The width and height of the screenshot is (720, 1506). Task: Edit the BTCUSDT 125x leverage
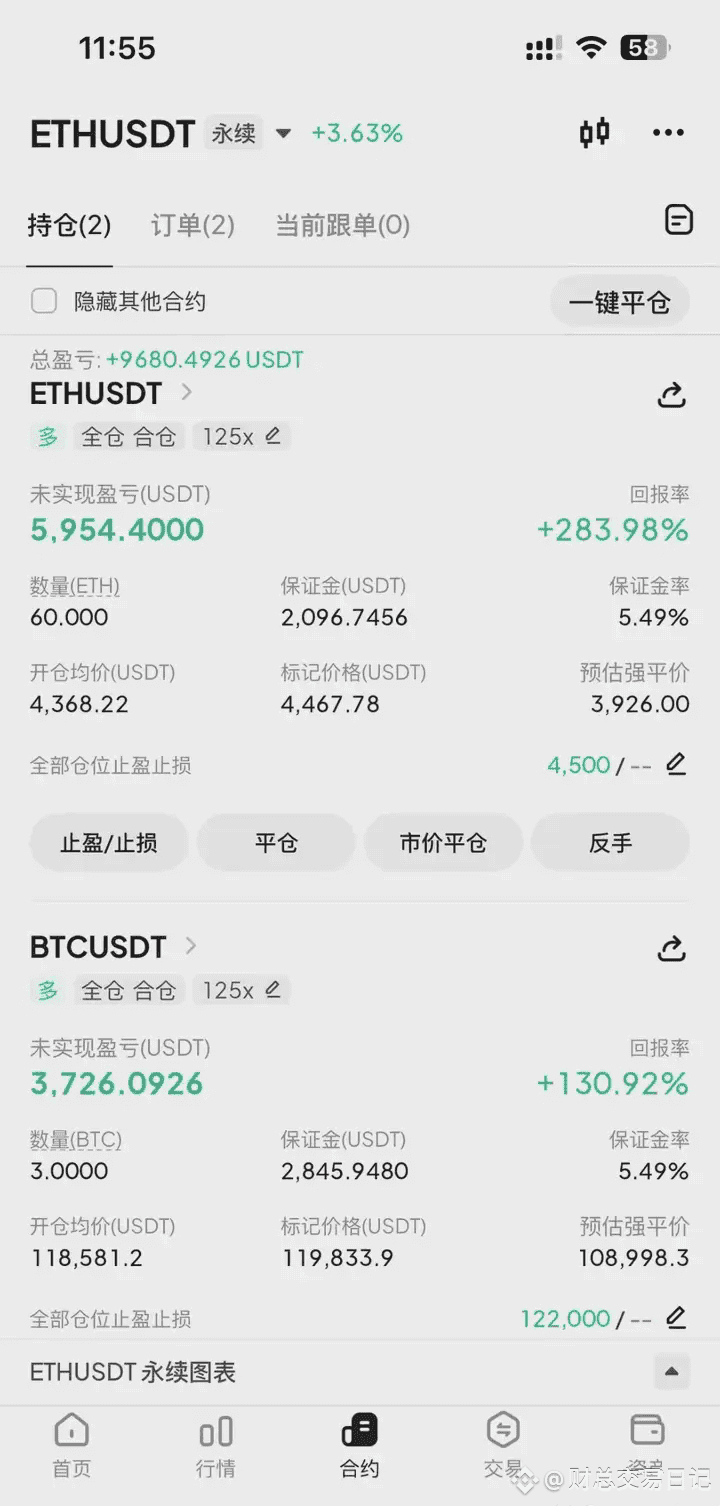272,990
